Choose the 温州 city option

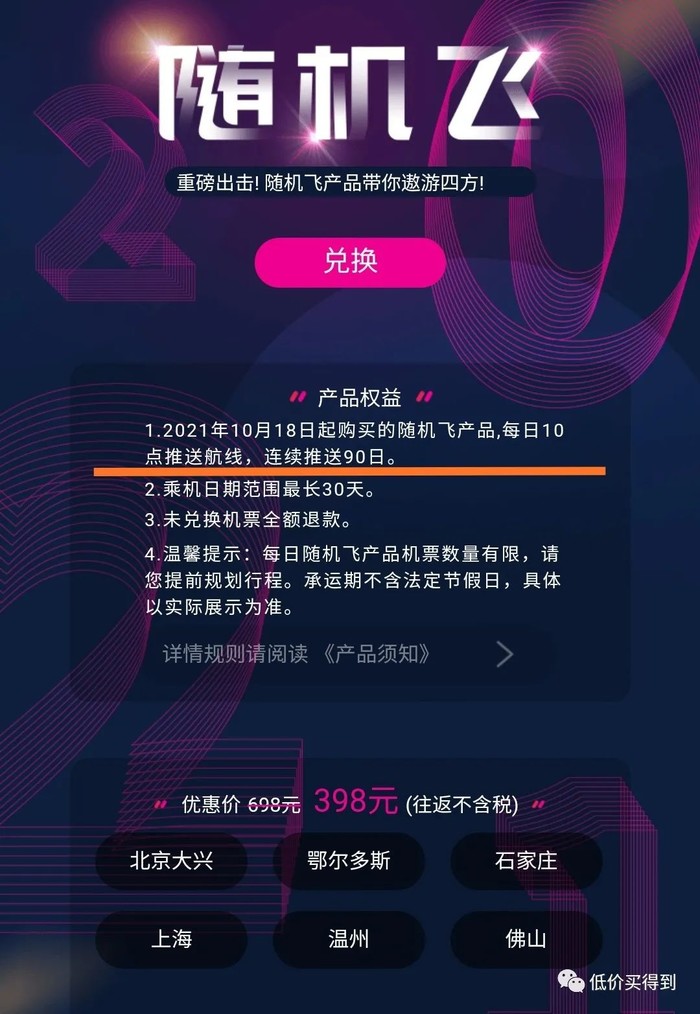[349, 939]
